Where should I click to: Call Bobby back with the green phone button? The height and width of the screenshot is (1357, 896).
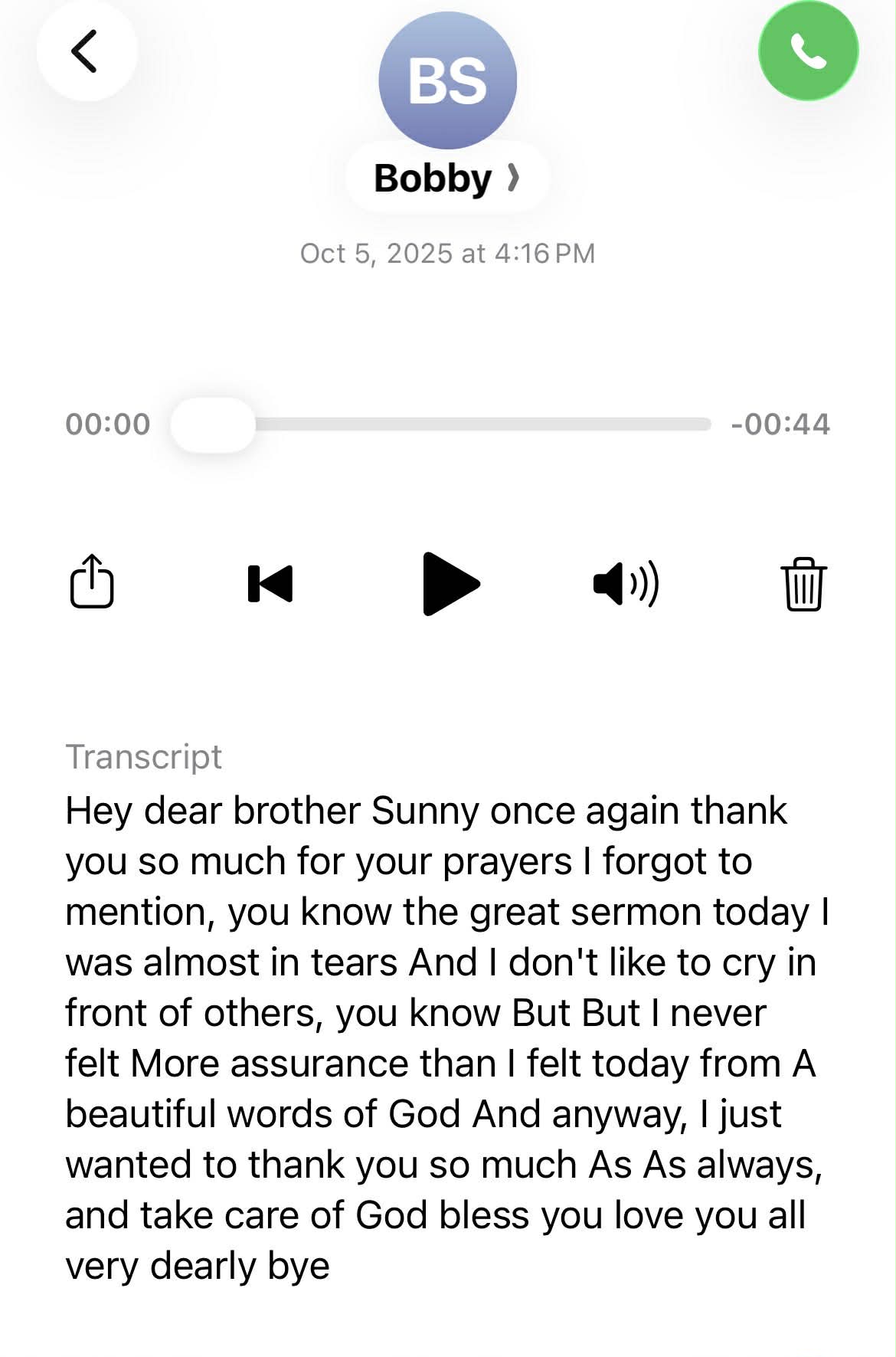coord(808,51)
